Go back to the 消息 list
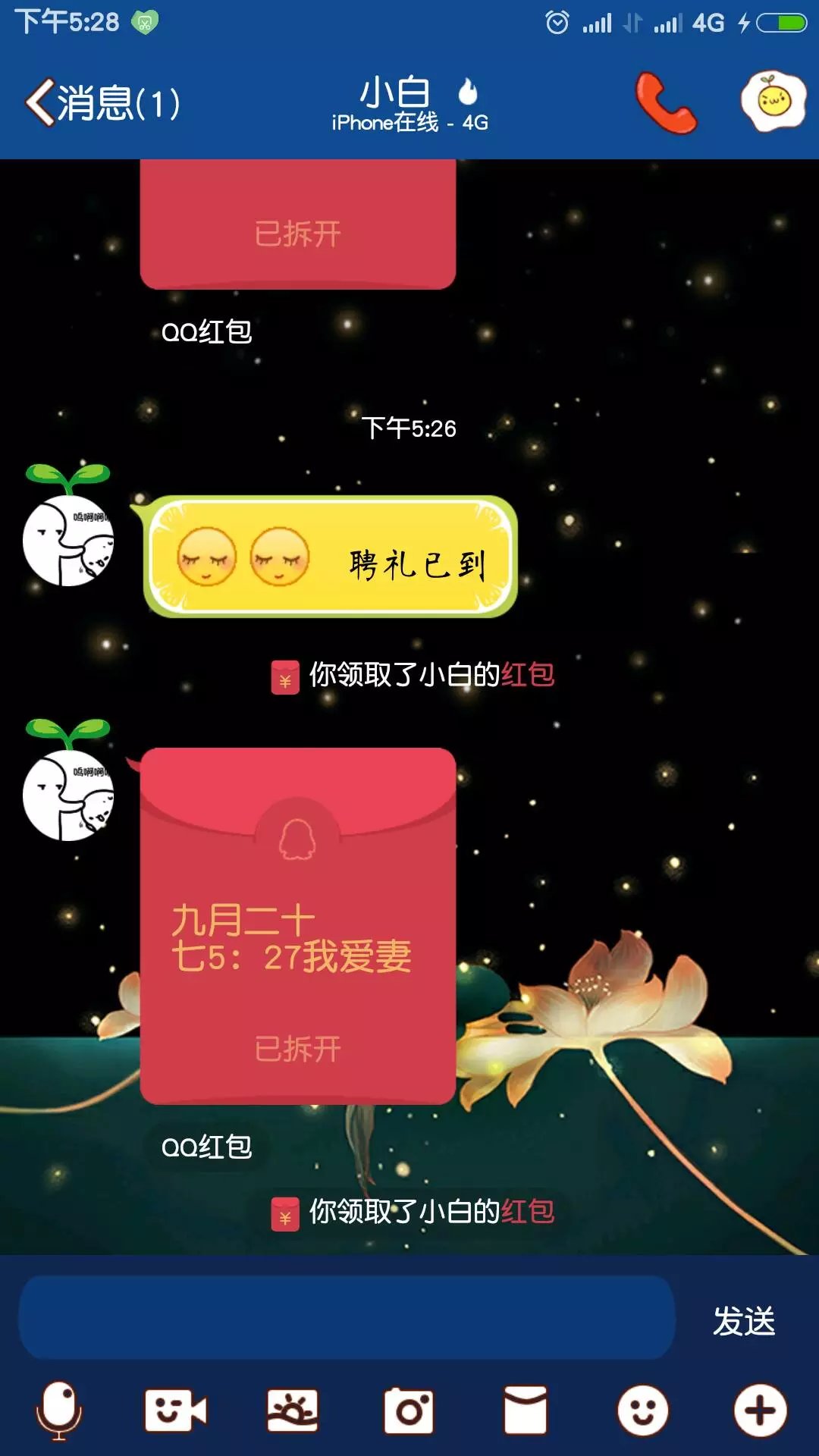Viewport: 819px width, 1456px height. click(x=102, y=102)
